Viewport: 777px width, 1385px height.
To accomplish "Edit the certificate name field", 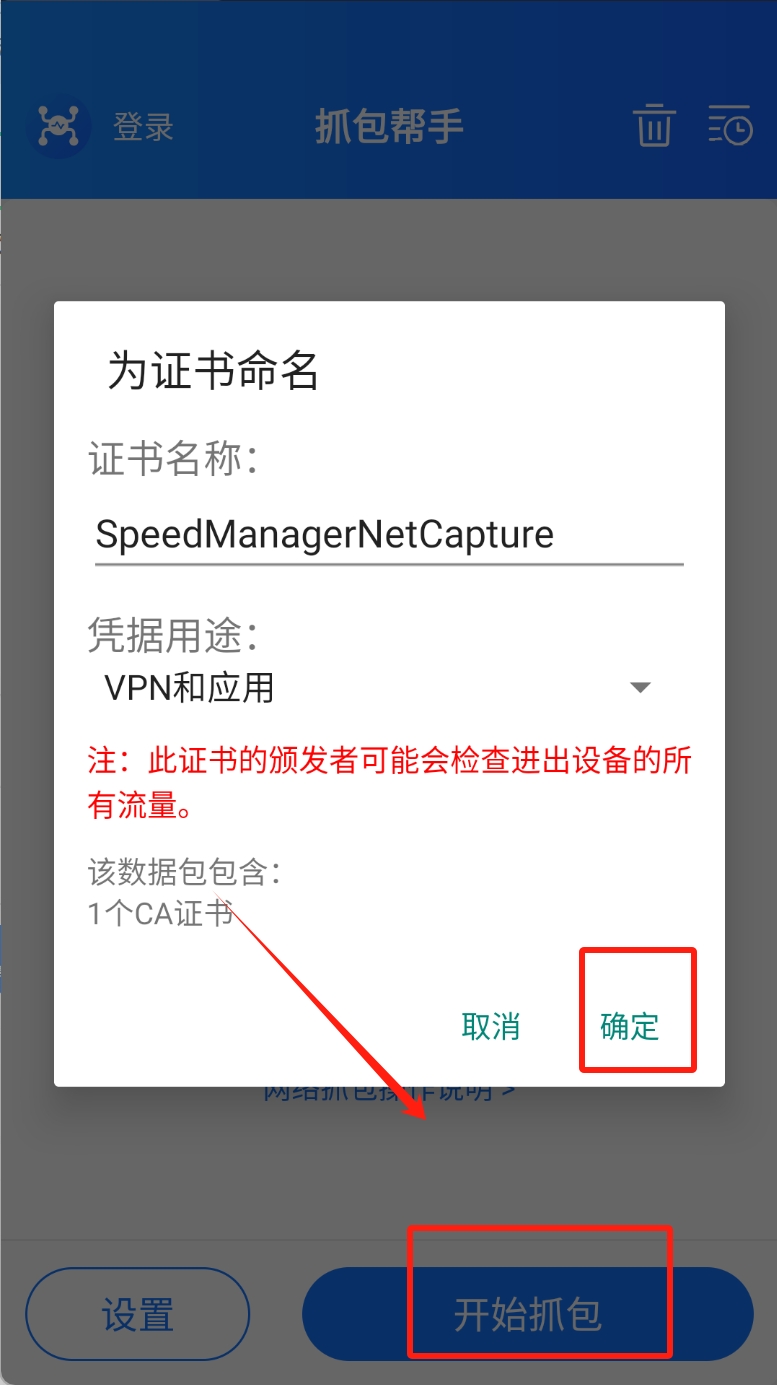I will [388, 534].
